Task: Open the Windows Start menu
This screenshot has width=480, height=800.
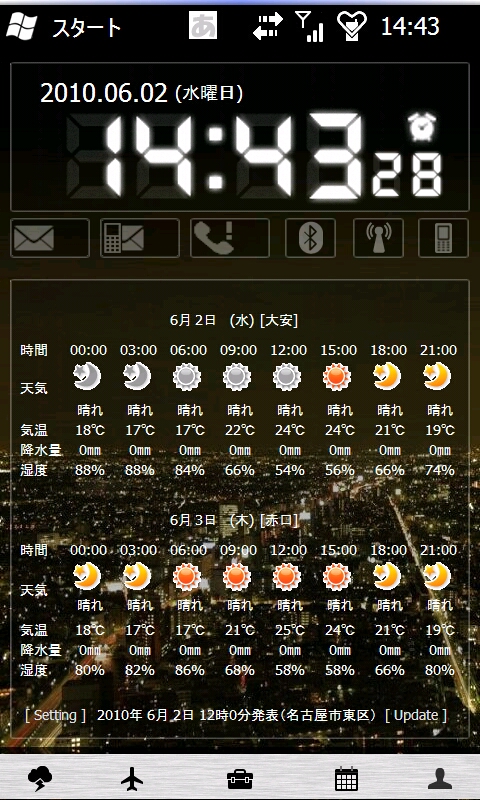Action: click(x=63, y=27)
